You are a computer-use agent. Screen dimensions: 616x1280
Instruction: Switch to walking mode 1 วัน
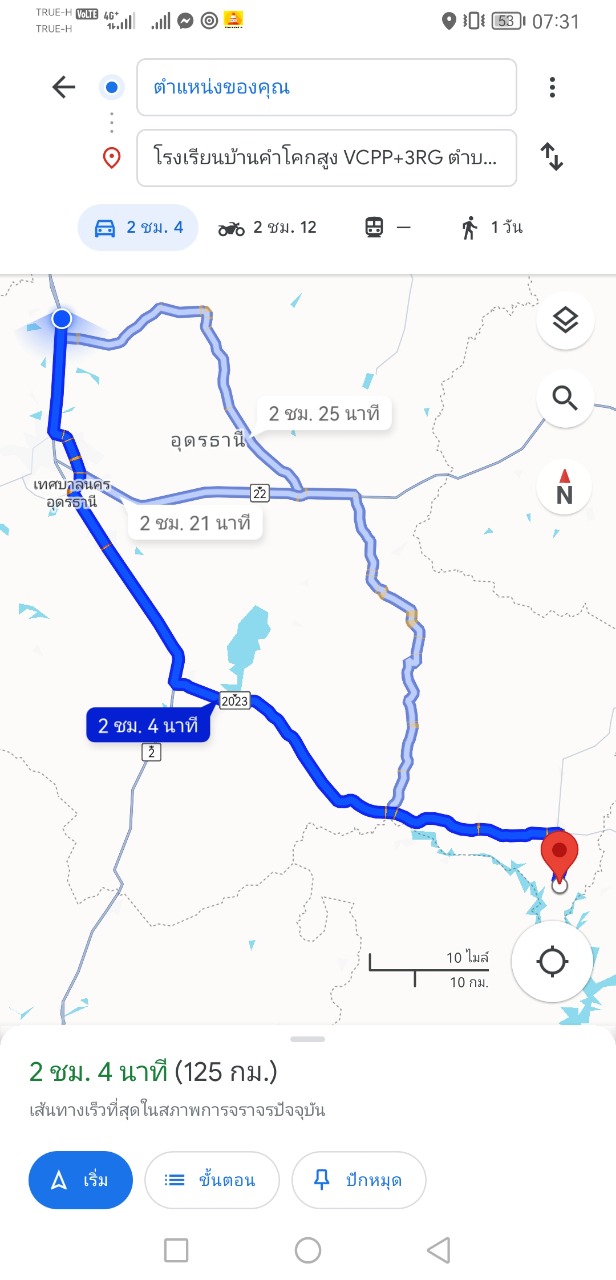pyautogui.click(x=491, y=228)
